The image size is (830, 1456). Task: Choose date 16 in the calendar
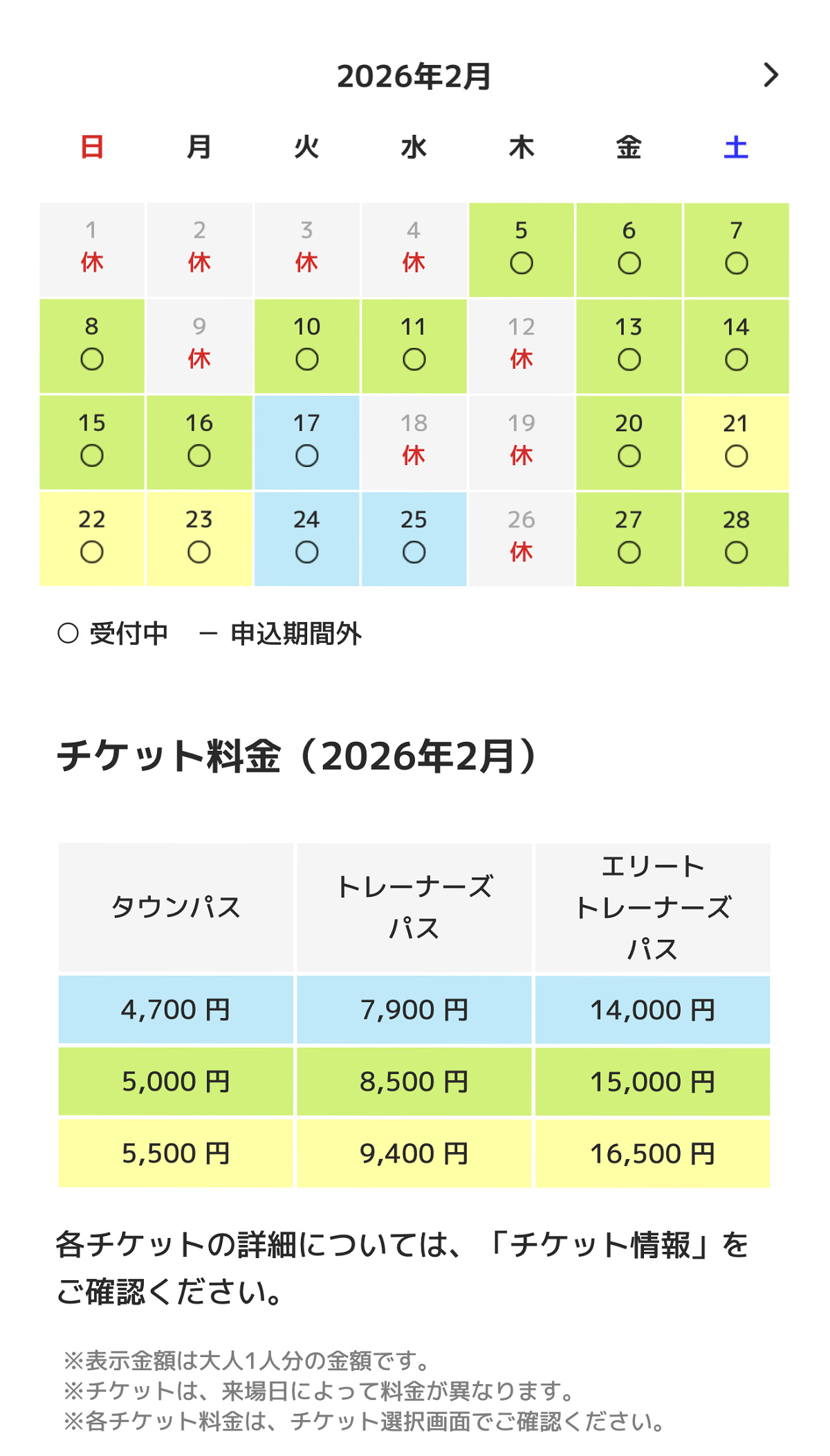tap(199, 442)
